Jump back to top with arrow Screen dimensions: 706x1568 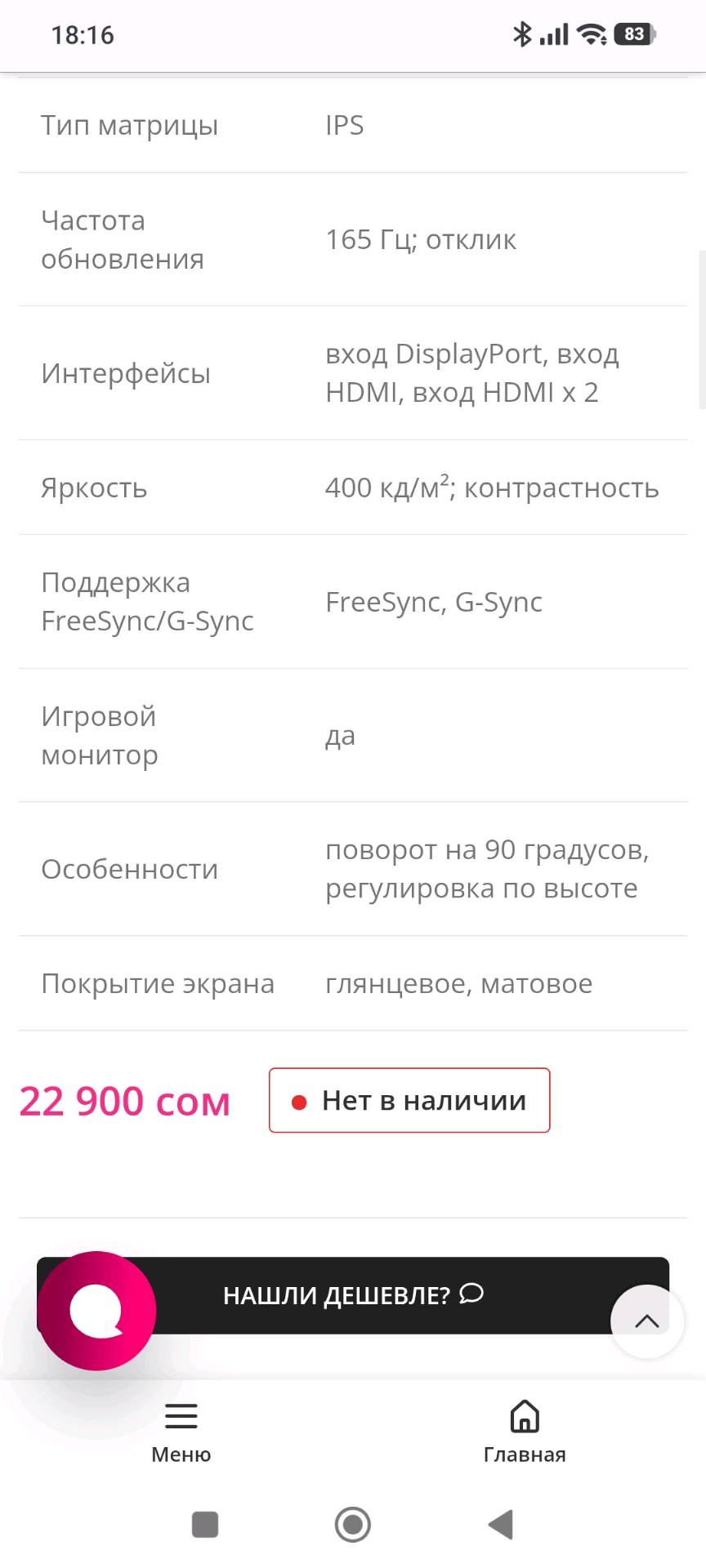pyautogui.click(x=646, y=1321)
